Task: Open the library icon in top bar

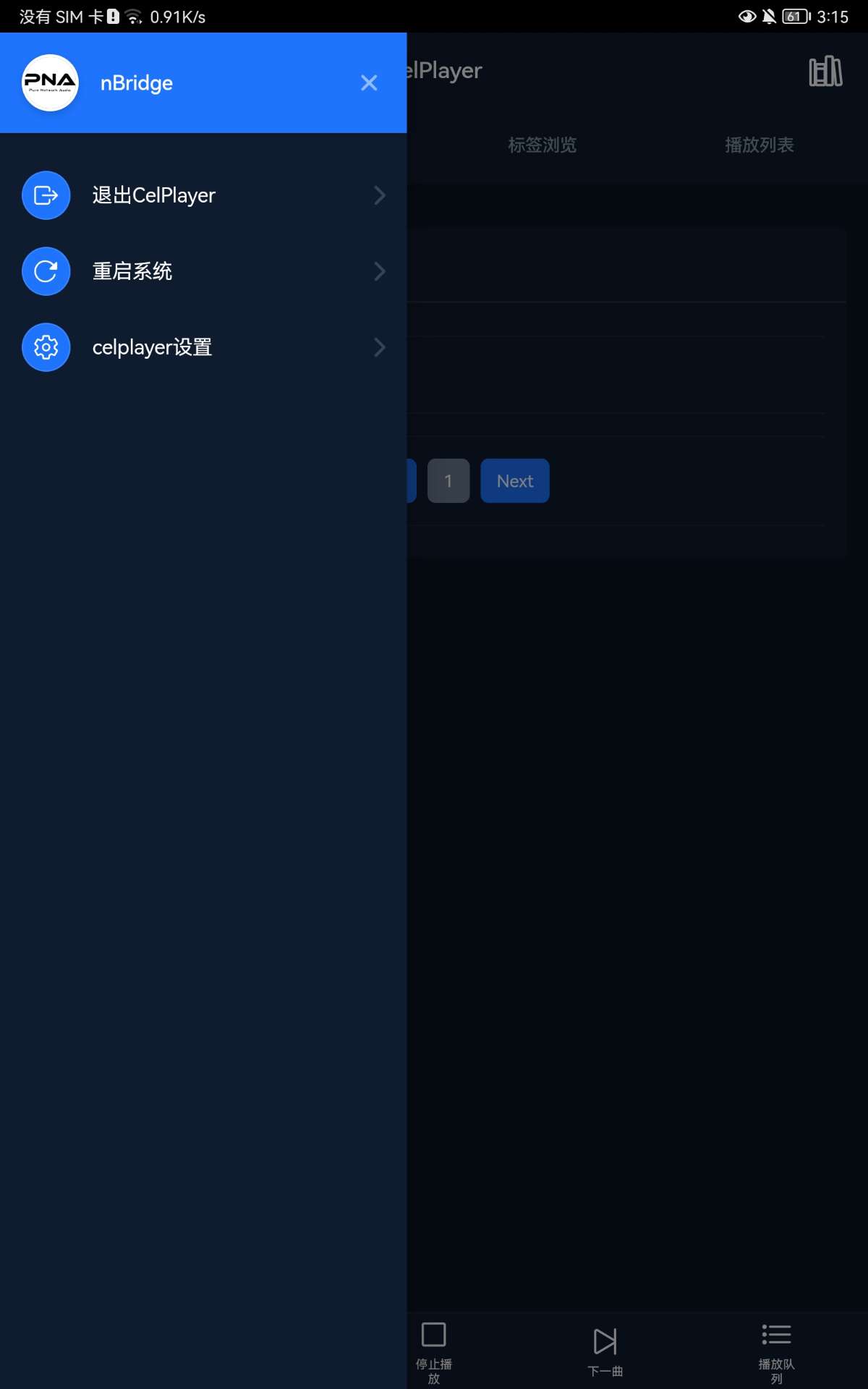Action: pos(825,72)
